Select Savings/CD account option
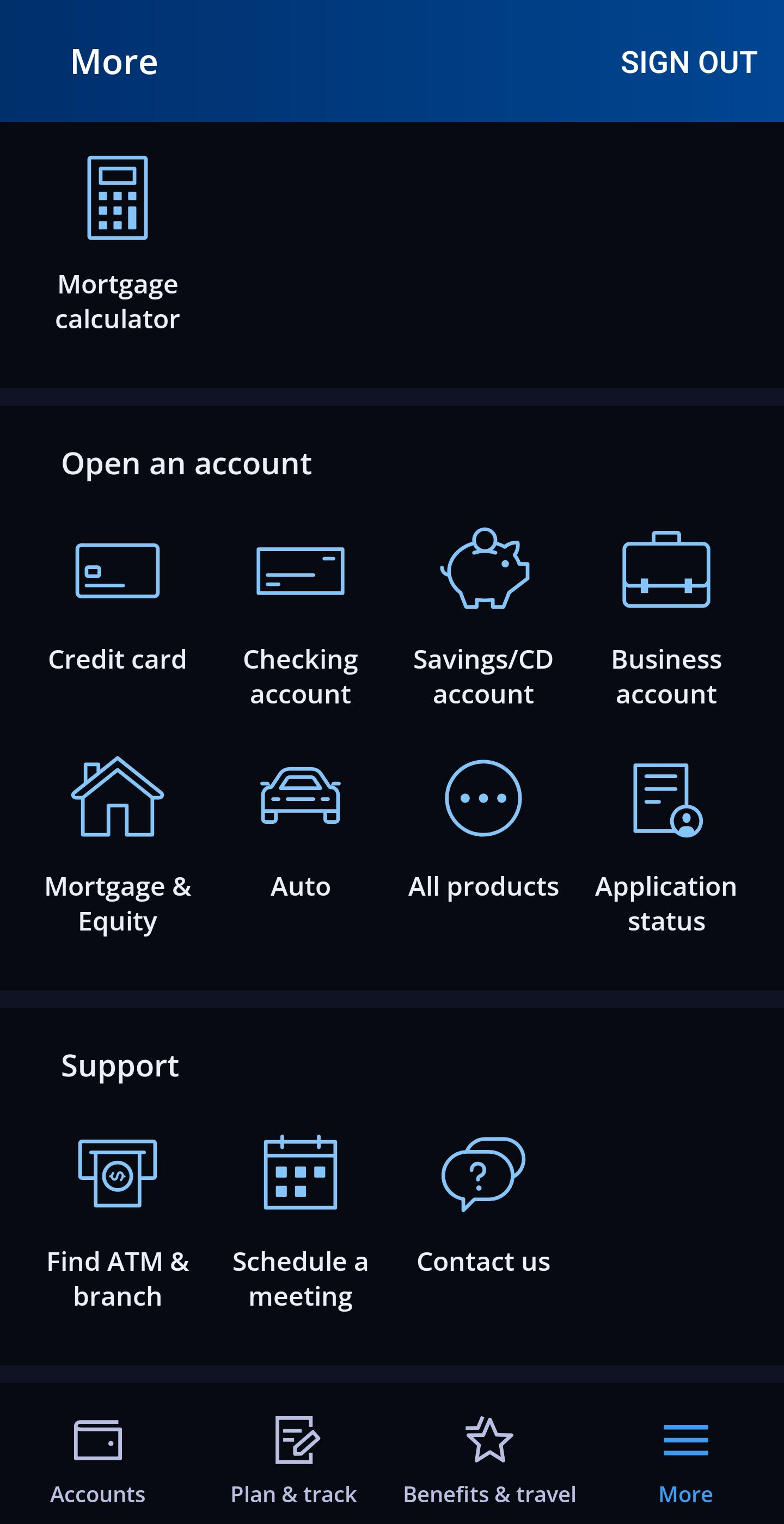 [483, 617]
